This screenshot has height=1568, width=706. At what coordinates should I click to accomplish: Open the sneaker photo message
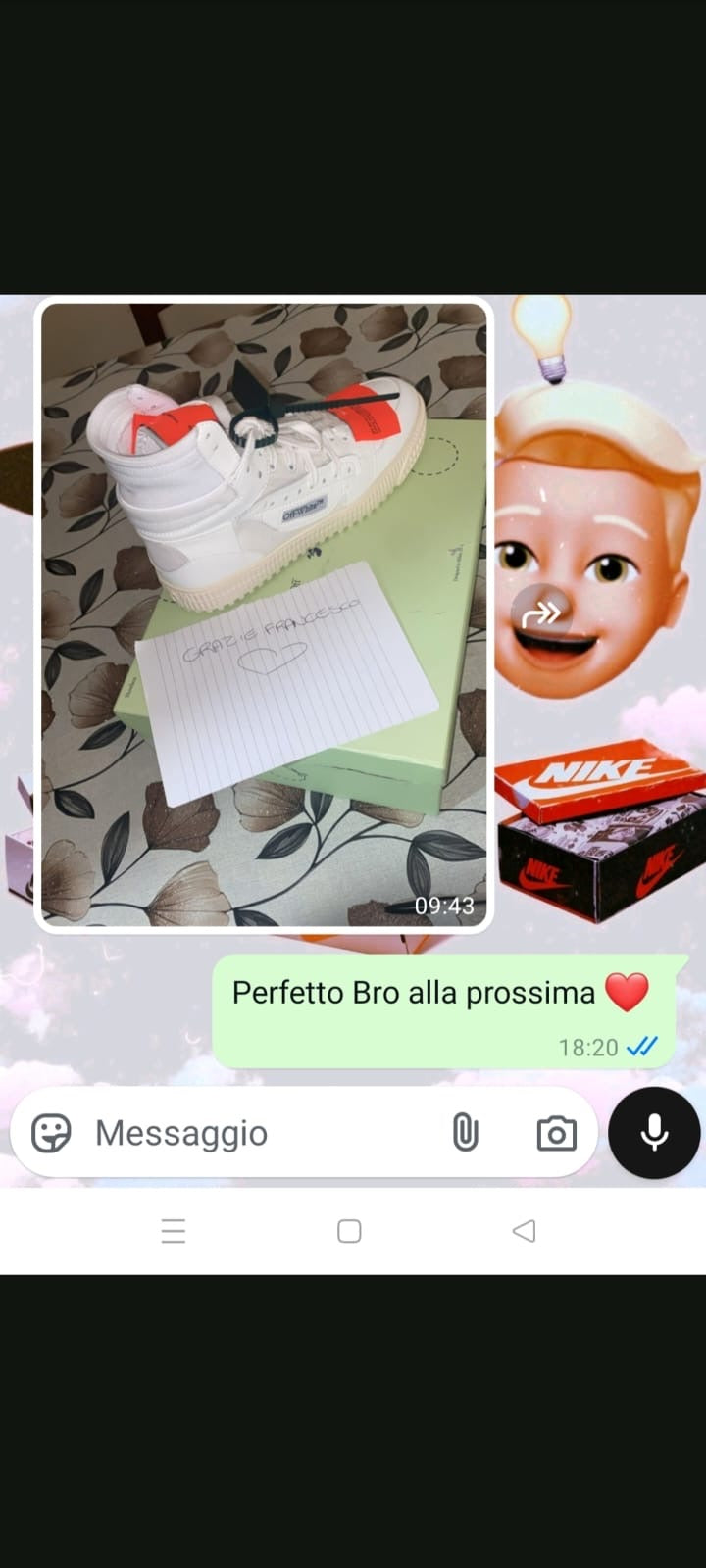click(263, 614)
